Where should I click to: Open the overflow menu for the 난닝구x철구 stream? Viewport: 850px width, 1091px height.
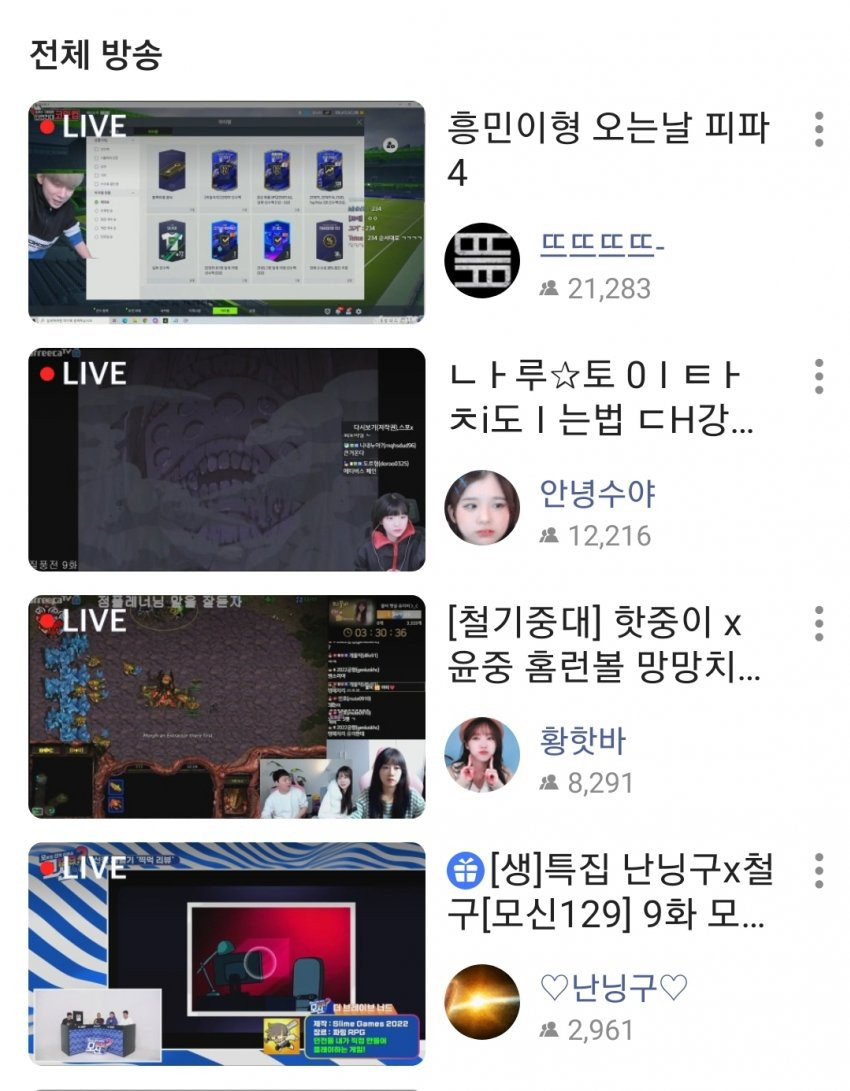[819, 870]
